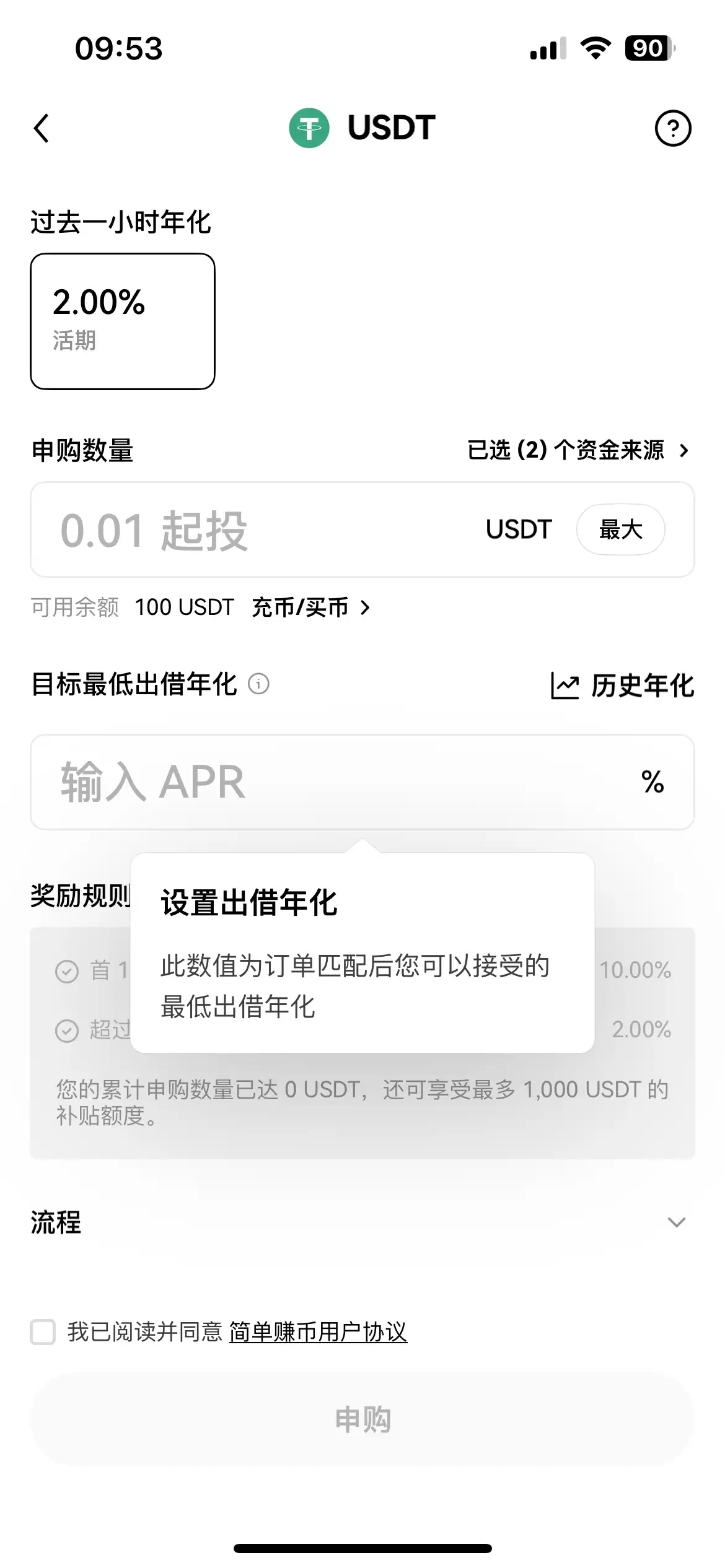Click the first reward rule checkmark icon

pos(66,970)
